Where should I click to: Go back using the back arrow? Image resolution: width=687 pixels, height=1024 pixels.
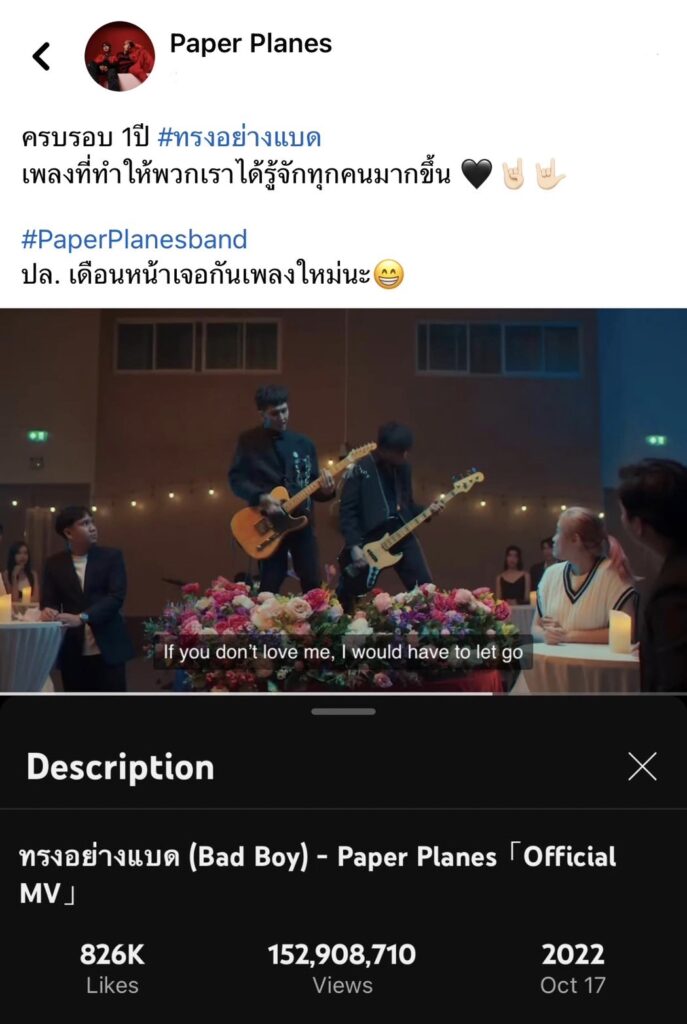[x=41, y=56]
